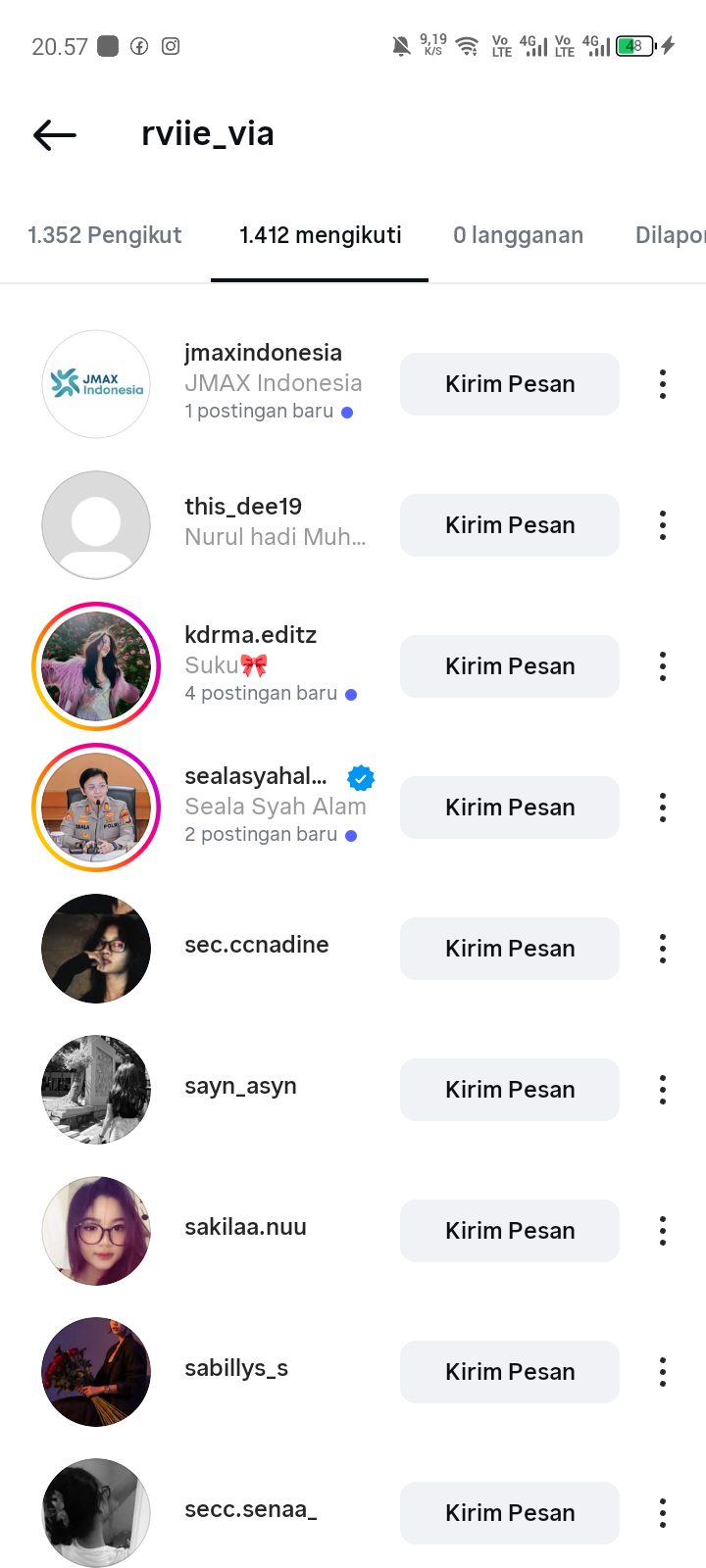Select the 1.412 mengikuti tab
This screenshot has height=1568, width=706.
pyautogui.click(x=320, y=235)
